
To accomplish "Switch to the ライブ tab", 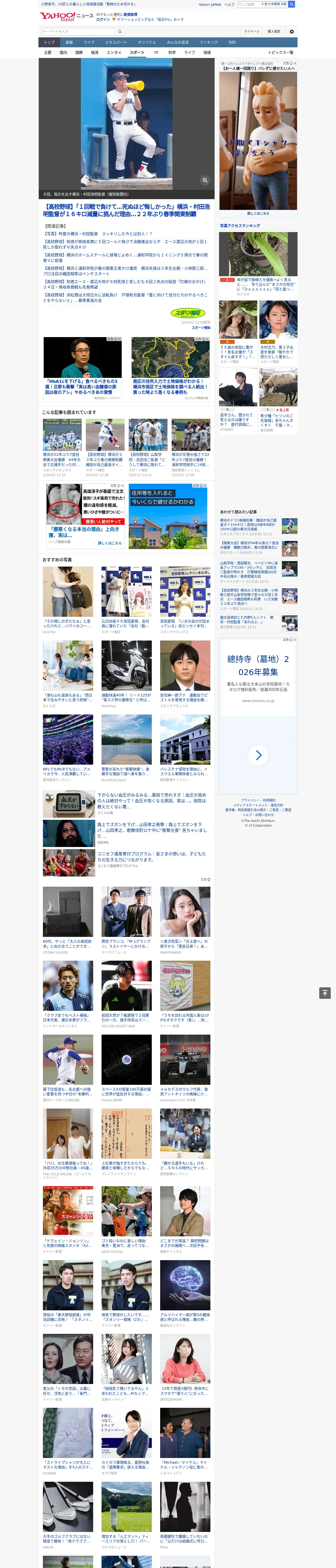I will pos(89,43).
